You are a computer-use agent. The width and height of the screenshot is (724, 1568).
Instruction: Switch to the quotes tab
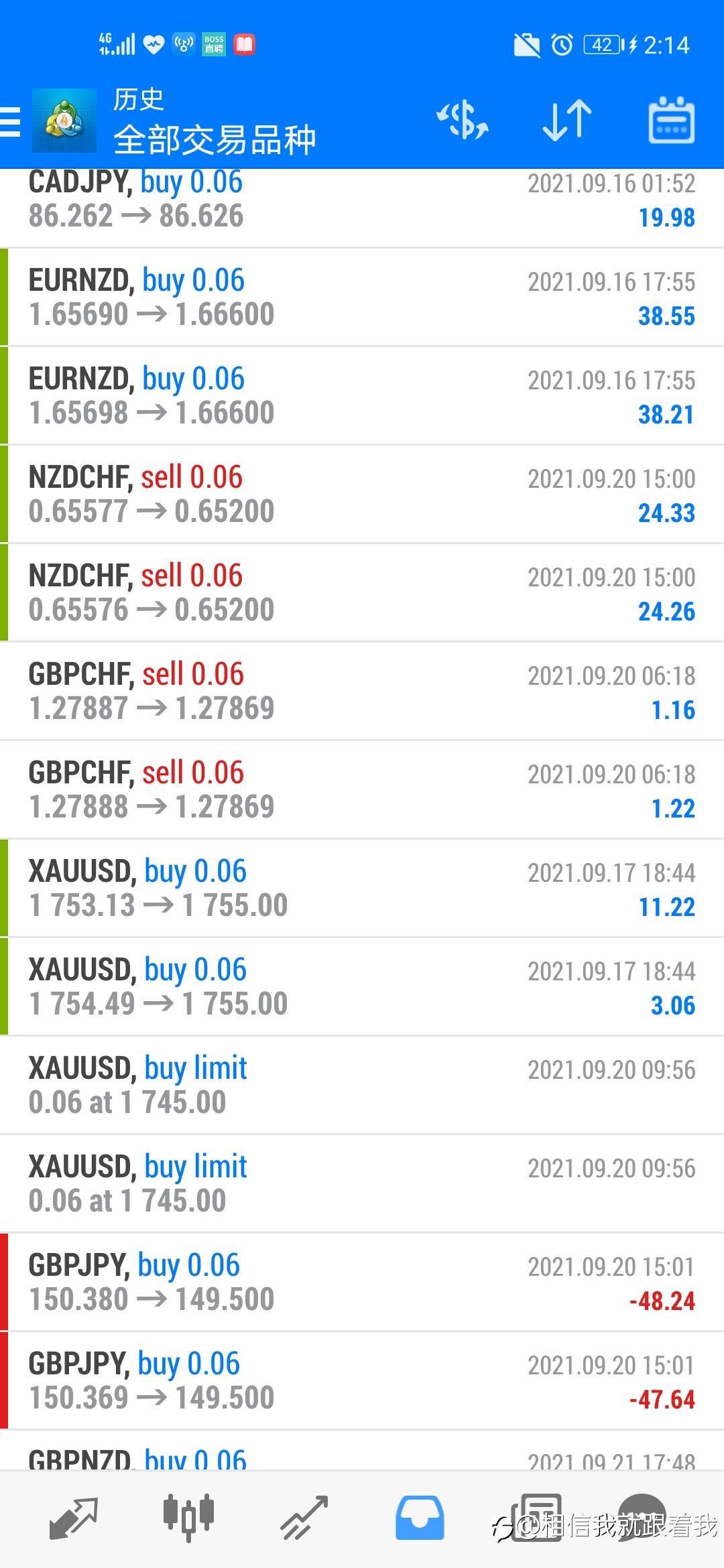[74, 1518]
